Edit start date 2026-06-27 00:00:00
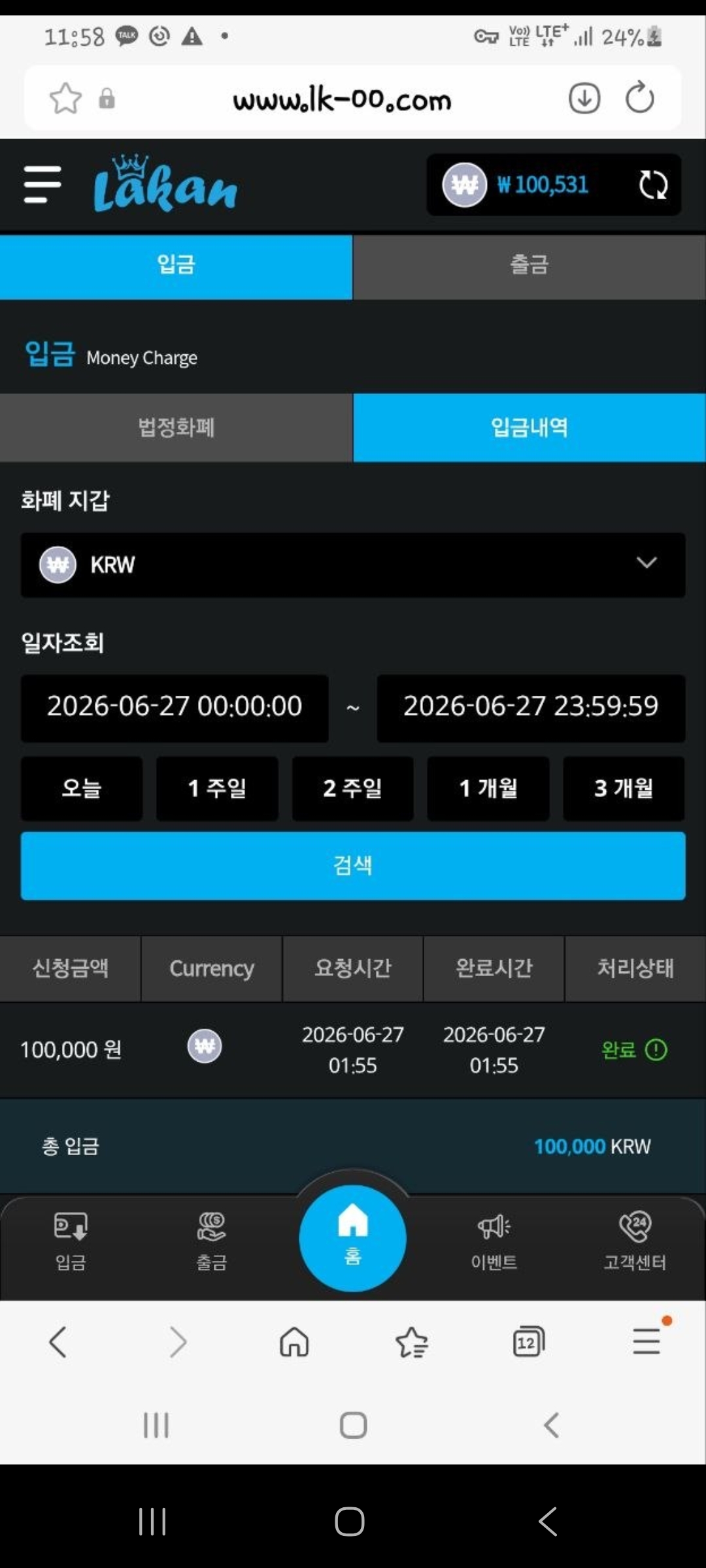Screen dimensions: 706x1568 coord(175,708)
